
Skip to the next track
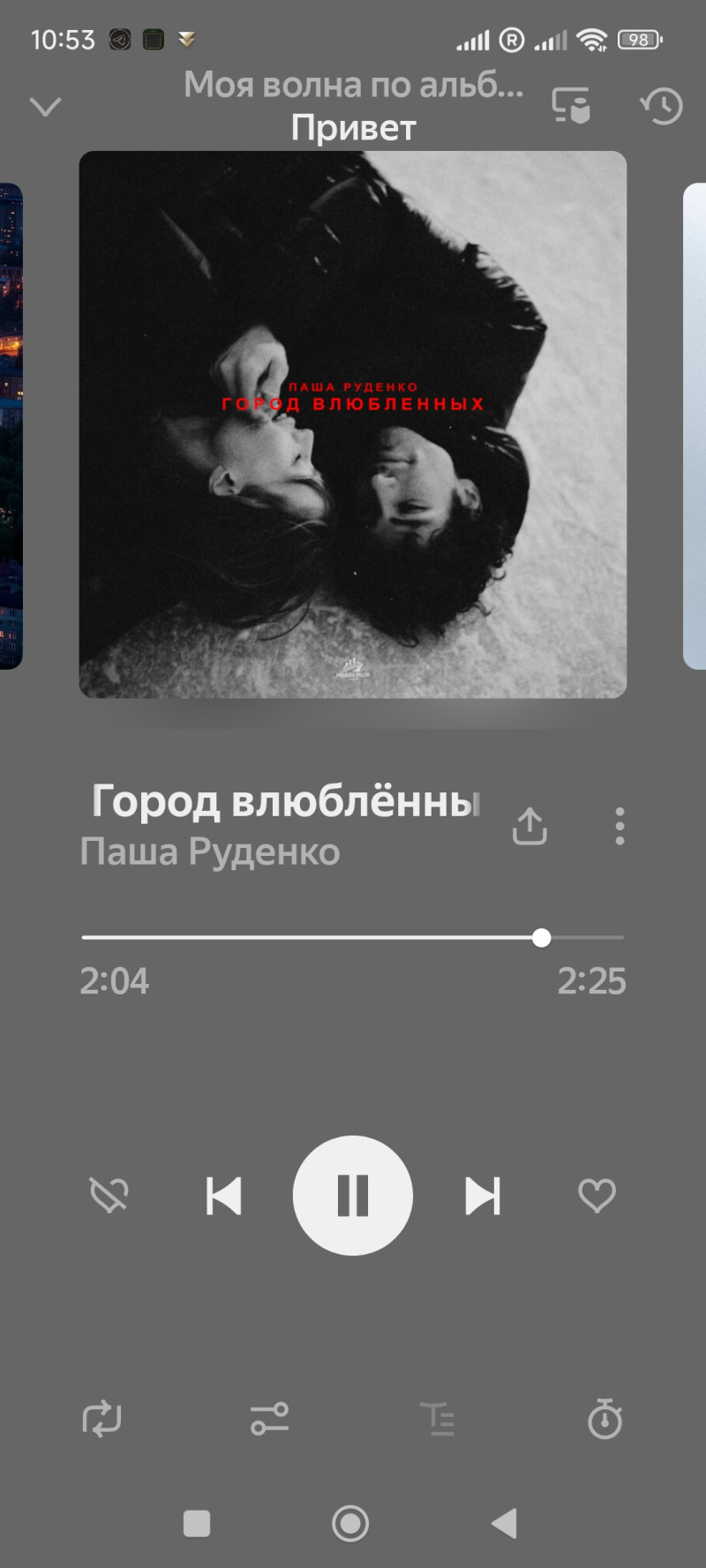[483, 1196]
